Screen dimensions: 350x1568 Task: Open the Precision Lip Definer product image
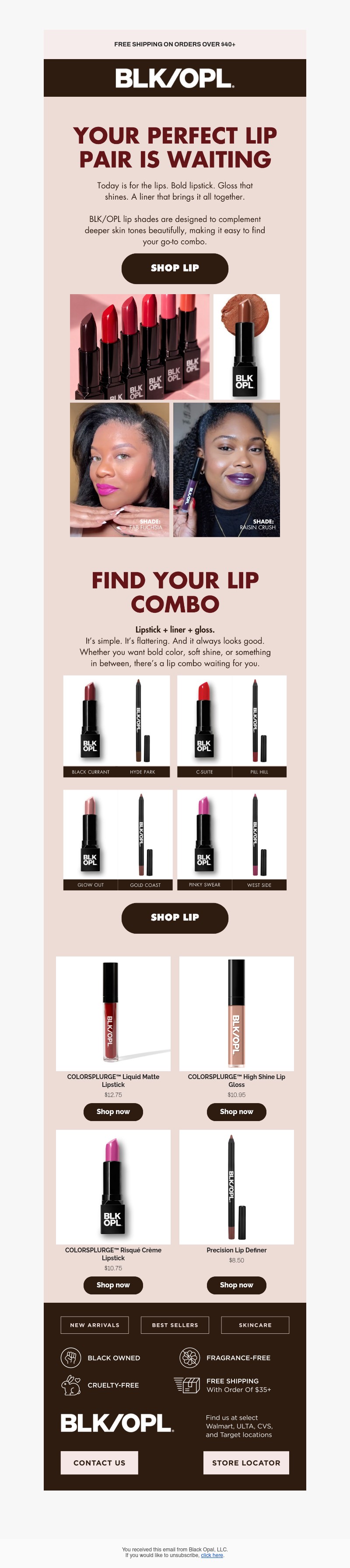pos(236,1186)
